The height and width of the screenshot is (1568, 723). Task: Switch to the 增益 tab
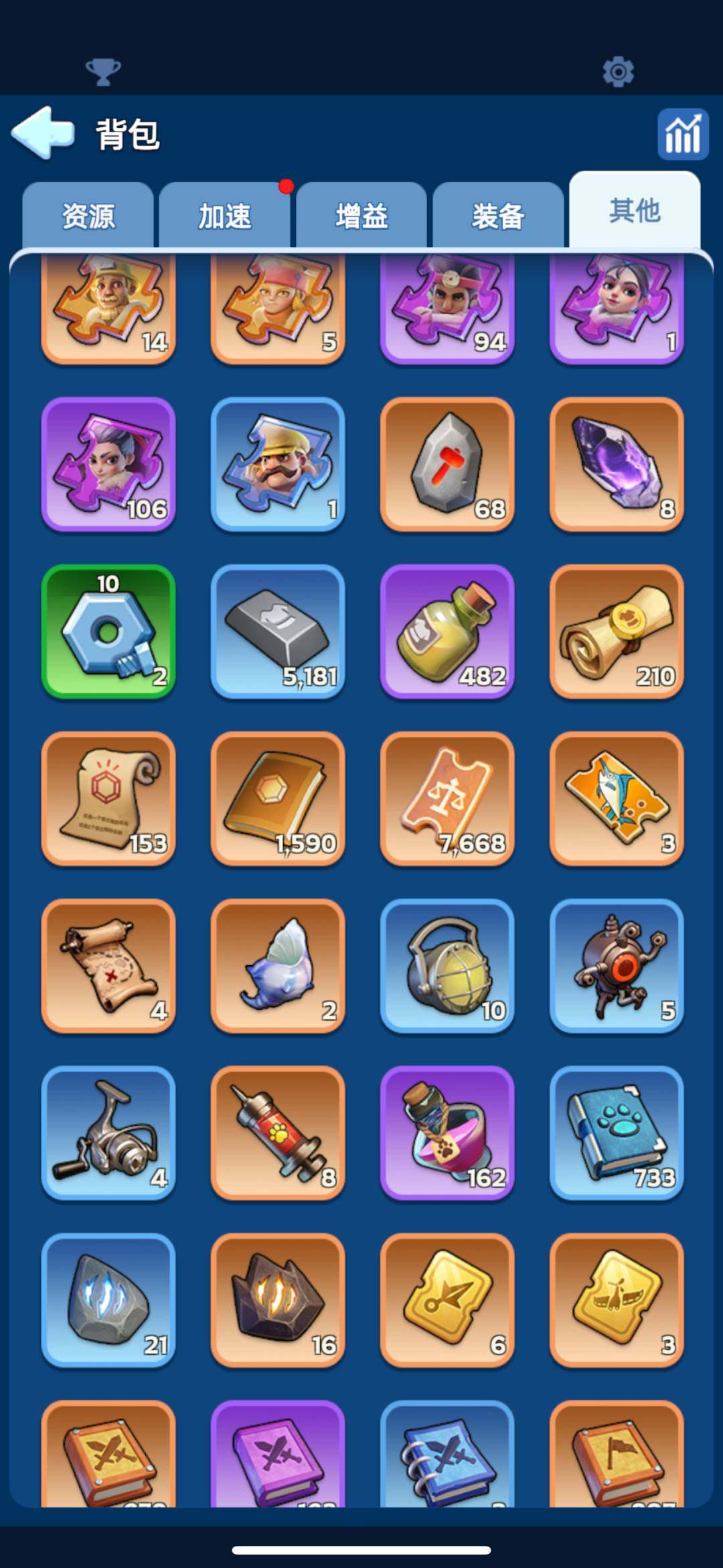pos(361,216)
